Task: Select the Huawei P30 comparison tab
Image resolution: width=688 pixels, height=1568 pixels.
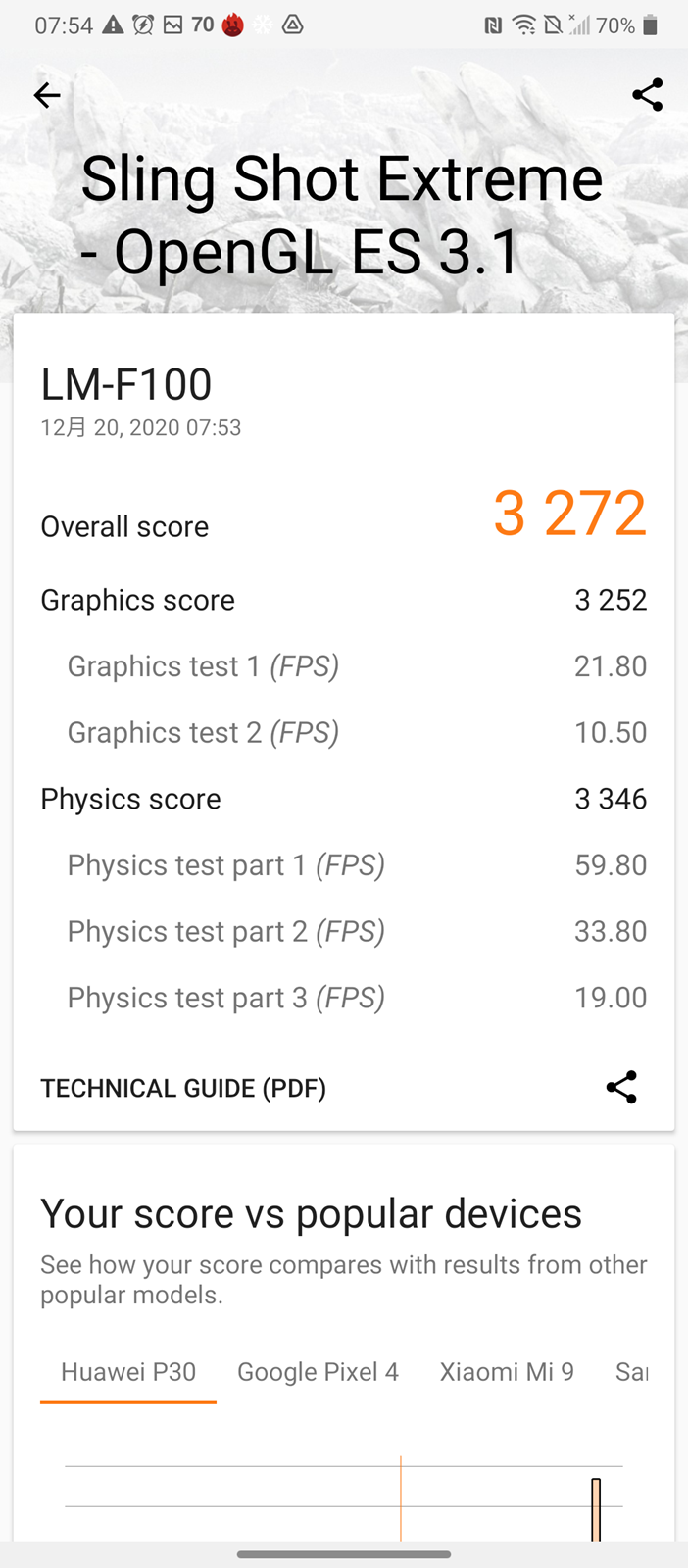Action: tap(128, 1372)
